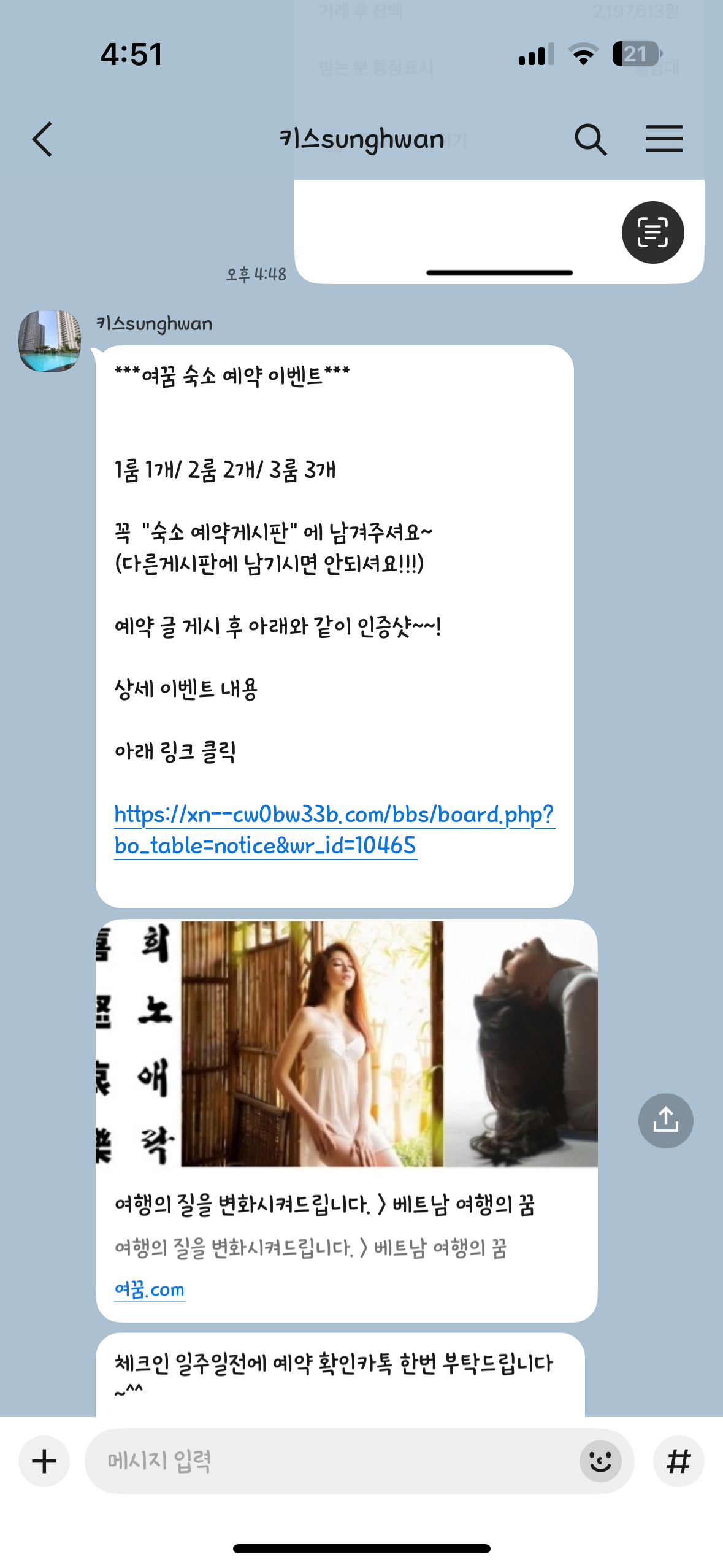Open 키스sunghwan's profile picture
The width and height of the screenshot is (723, 1568).
50,340
